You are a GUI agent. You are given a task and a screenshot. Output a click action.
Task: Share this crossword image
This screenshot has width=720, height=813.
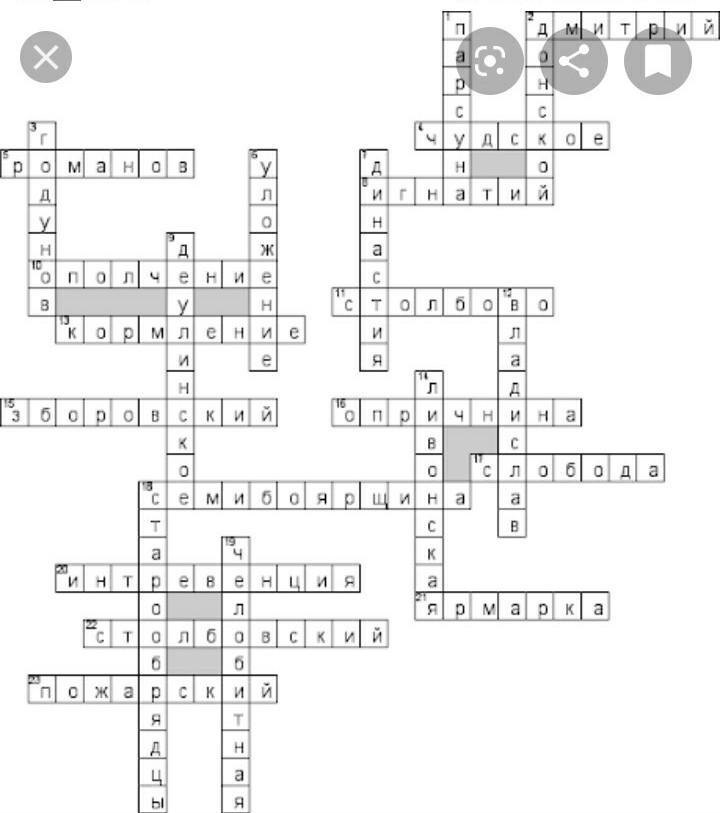point(574,62)
